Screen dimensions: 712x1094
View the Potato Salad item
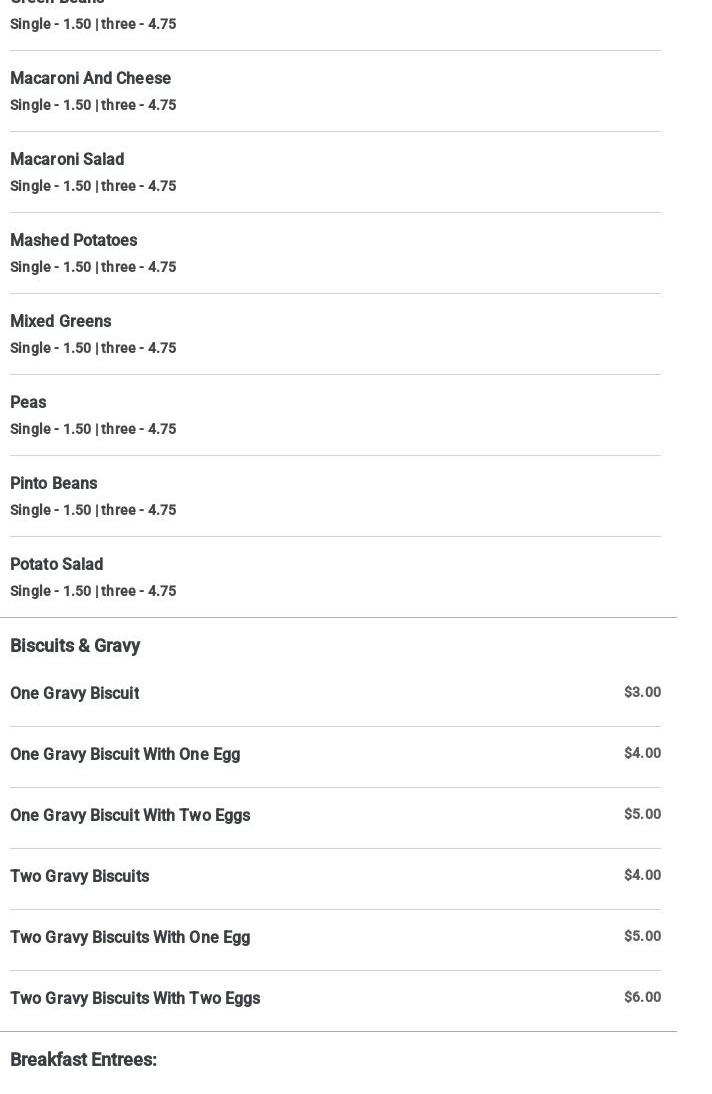(x=57, y=564)
